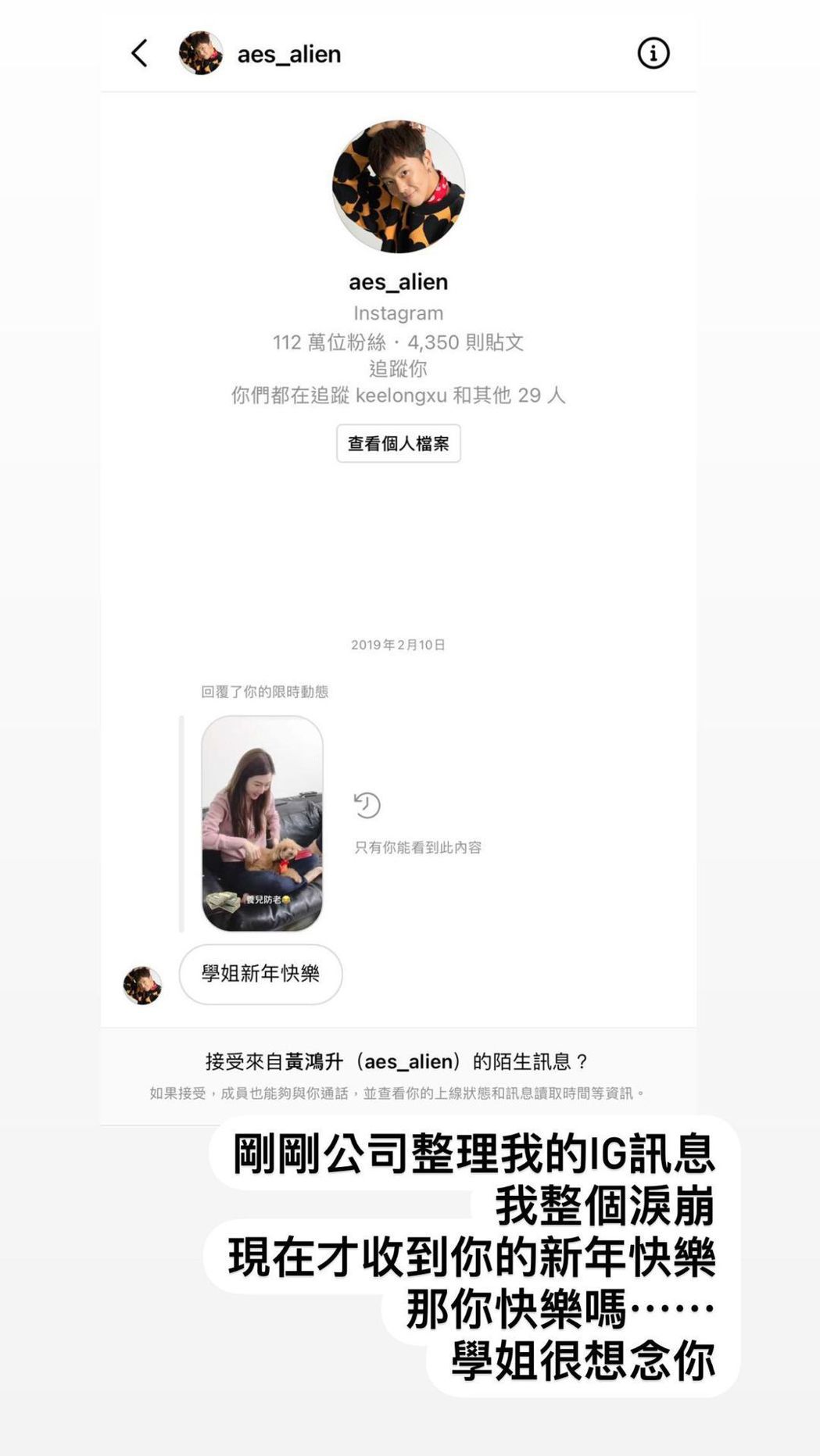The image size is (820, 1456).
Task: Tap the Instagram label under the username
Action: (398, 313)
